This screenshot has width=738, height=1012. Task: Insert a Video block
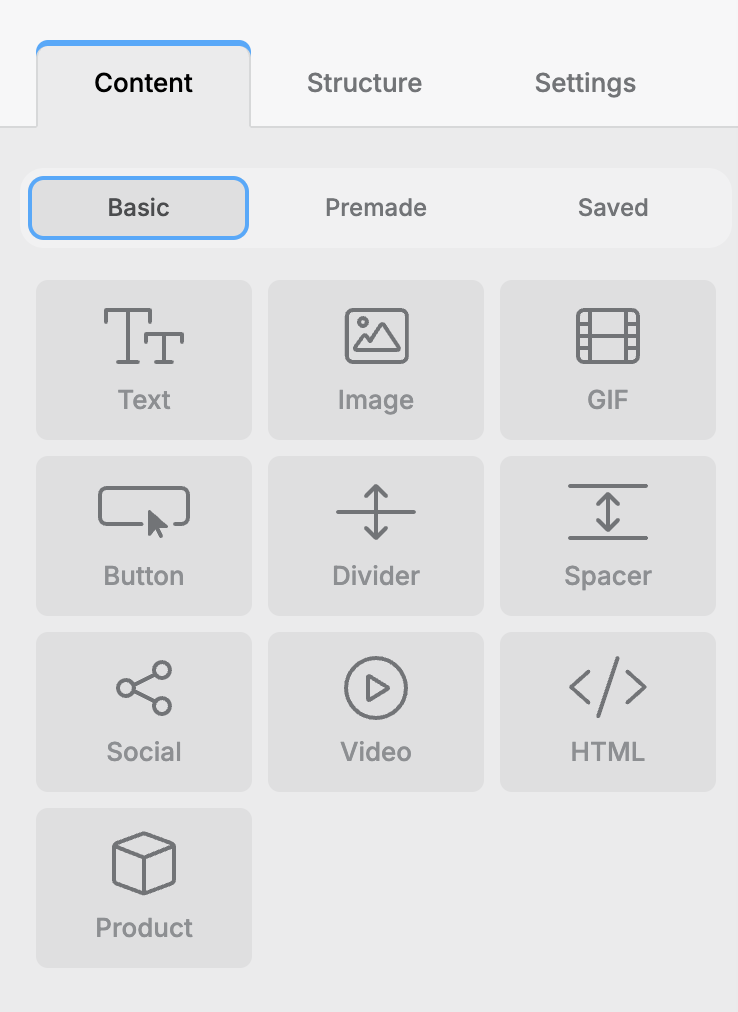pyautogui.click(x=376, y=712)
